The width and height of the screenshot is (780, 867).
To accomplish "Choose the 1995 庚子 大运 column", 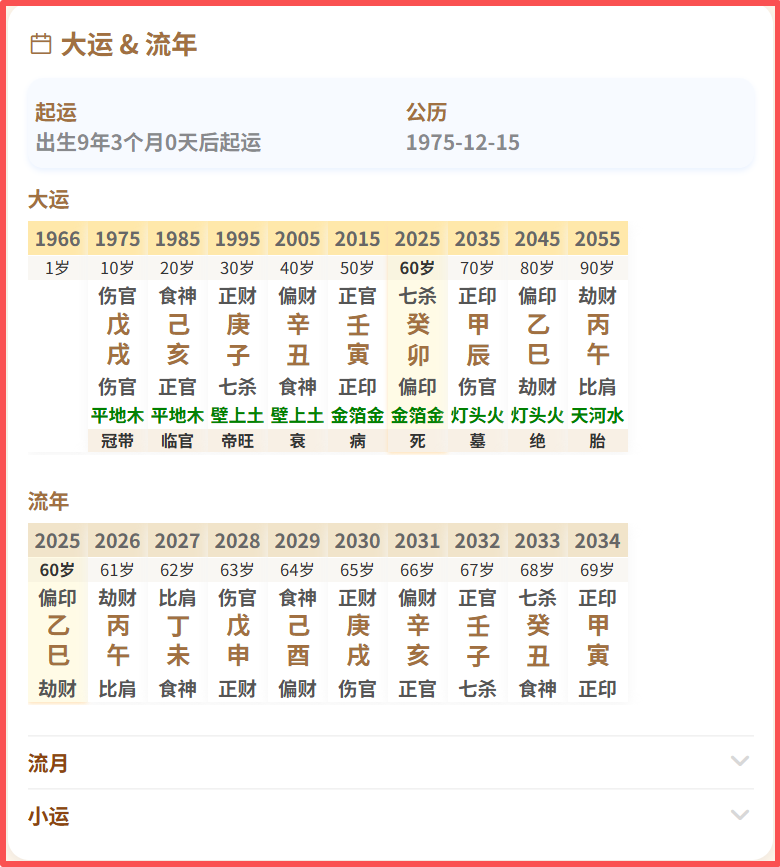I will point(238,340).
